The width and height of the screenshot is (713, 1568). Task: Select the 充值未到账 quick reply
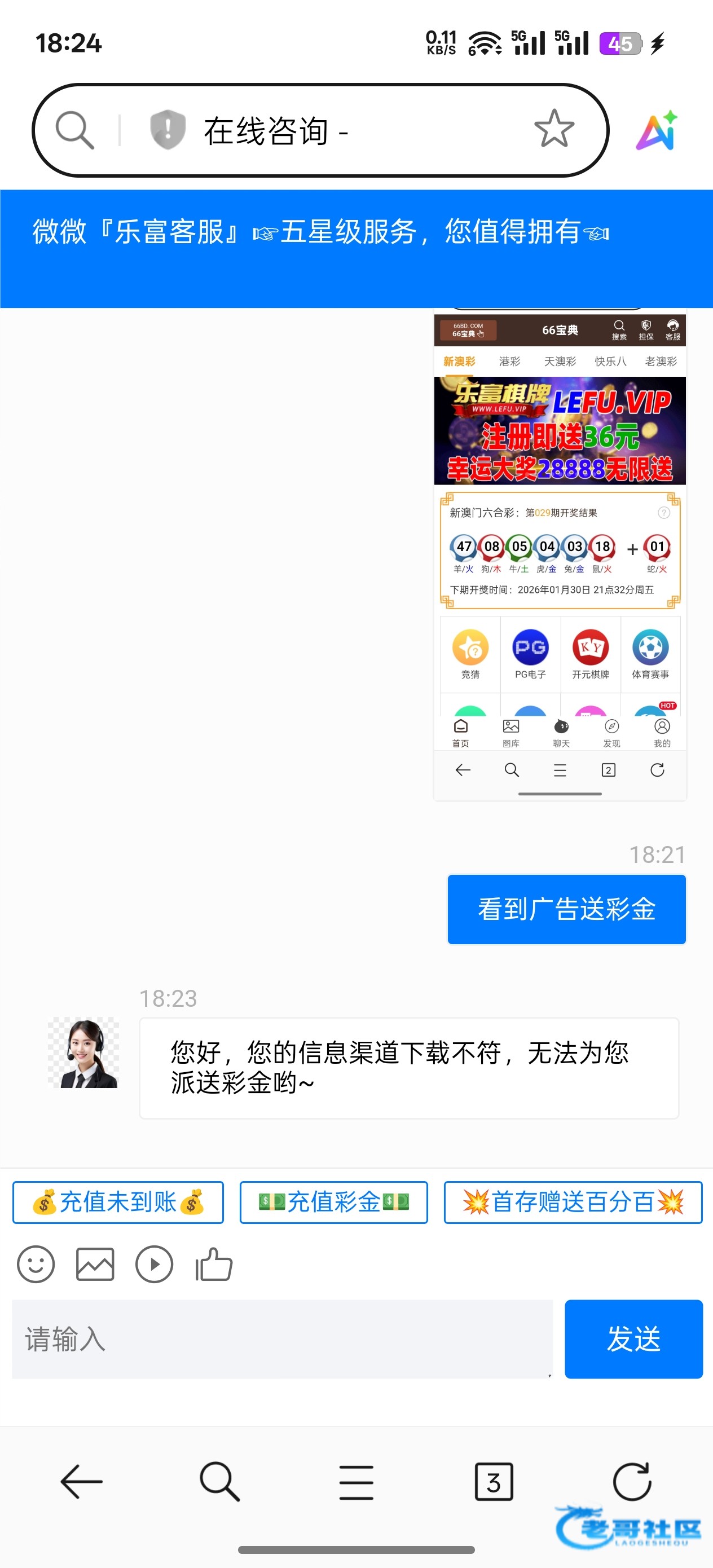[x=118, y=1202]
